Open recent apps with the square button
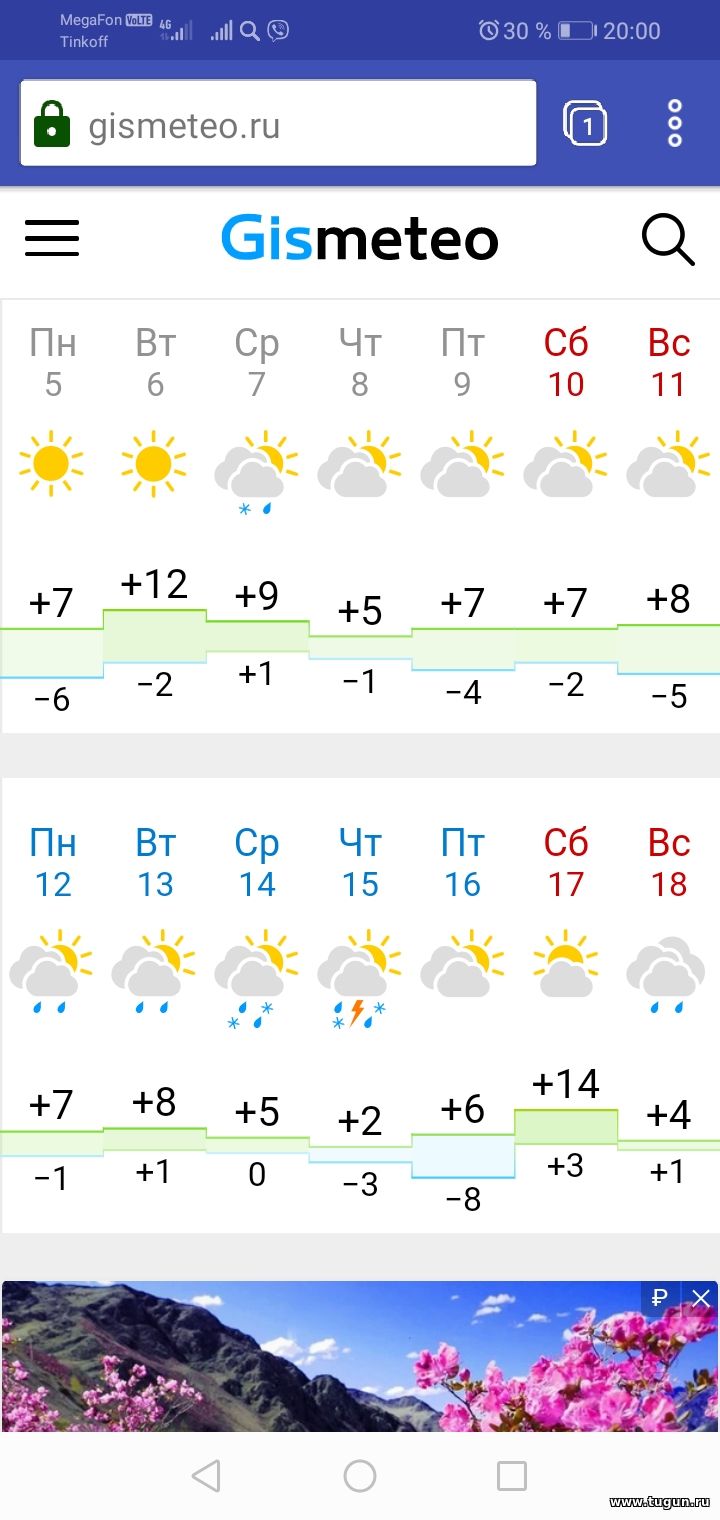 coord(512,1475)
